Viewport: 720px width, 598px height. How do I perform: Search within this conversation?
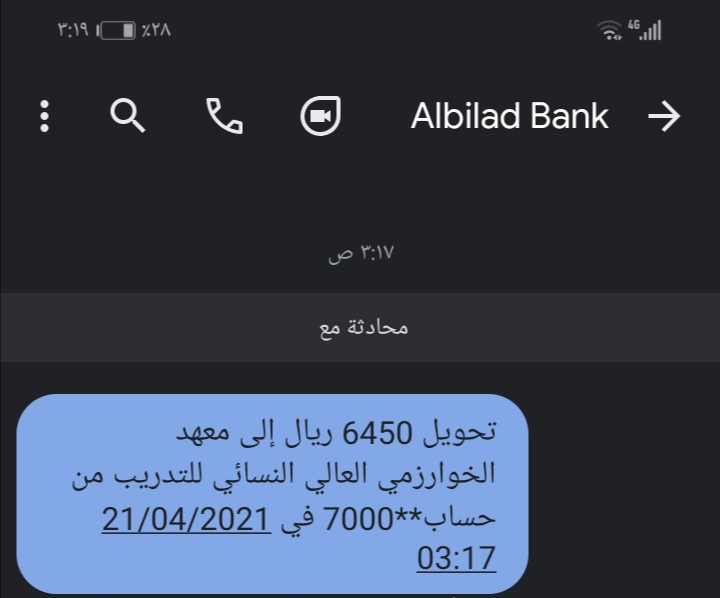[127, 117]
